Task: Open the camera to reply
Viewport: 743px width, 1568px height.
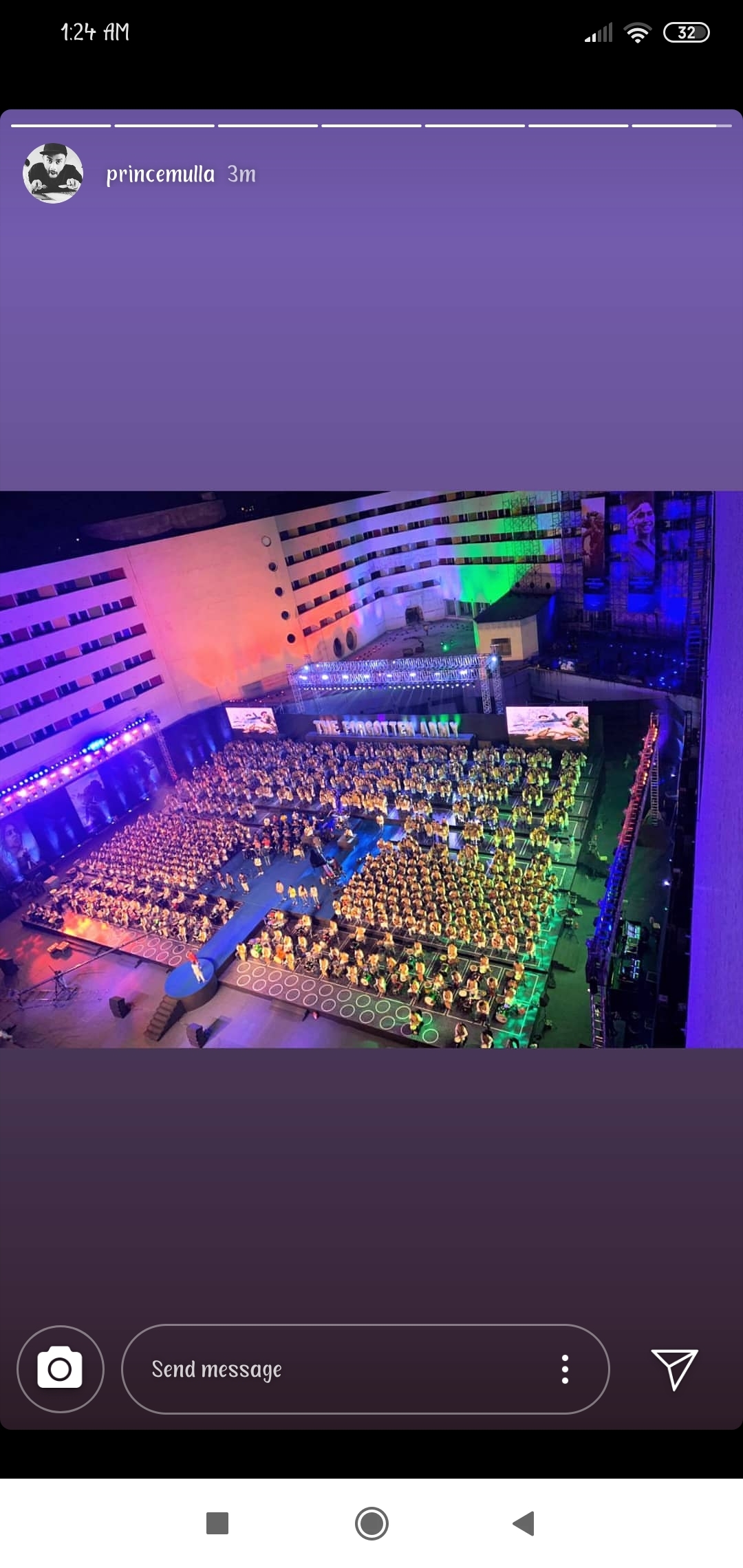Action: click(60, 1369)
